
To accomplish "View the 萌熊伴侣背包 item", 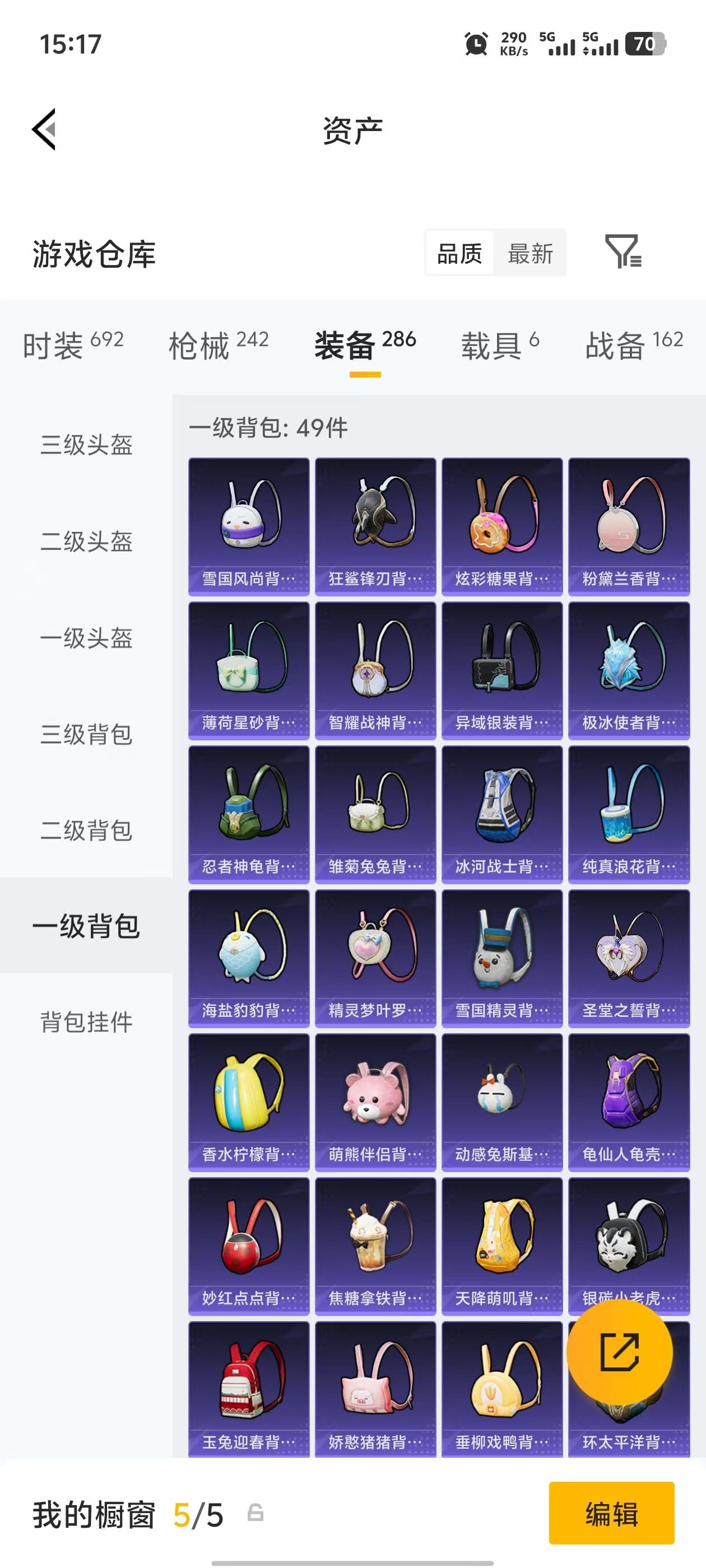I will [x=375, y=1102].
